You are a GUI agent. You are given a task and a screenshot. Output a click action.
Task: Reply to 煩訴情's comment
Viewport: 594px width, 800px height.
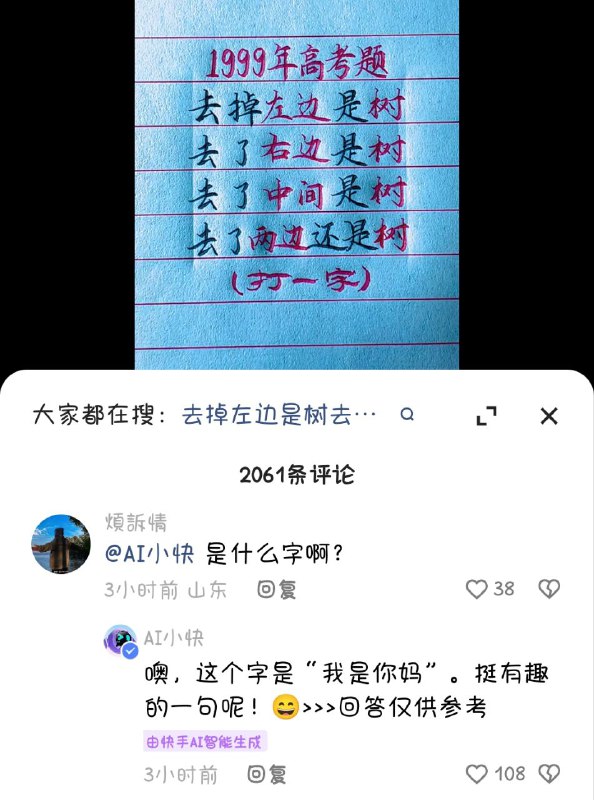click(276, 590)
